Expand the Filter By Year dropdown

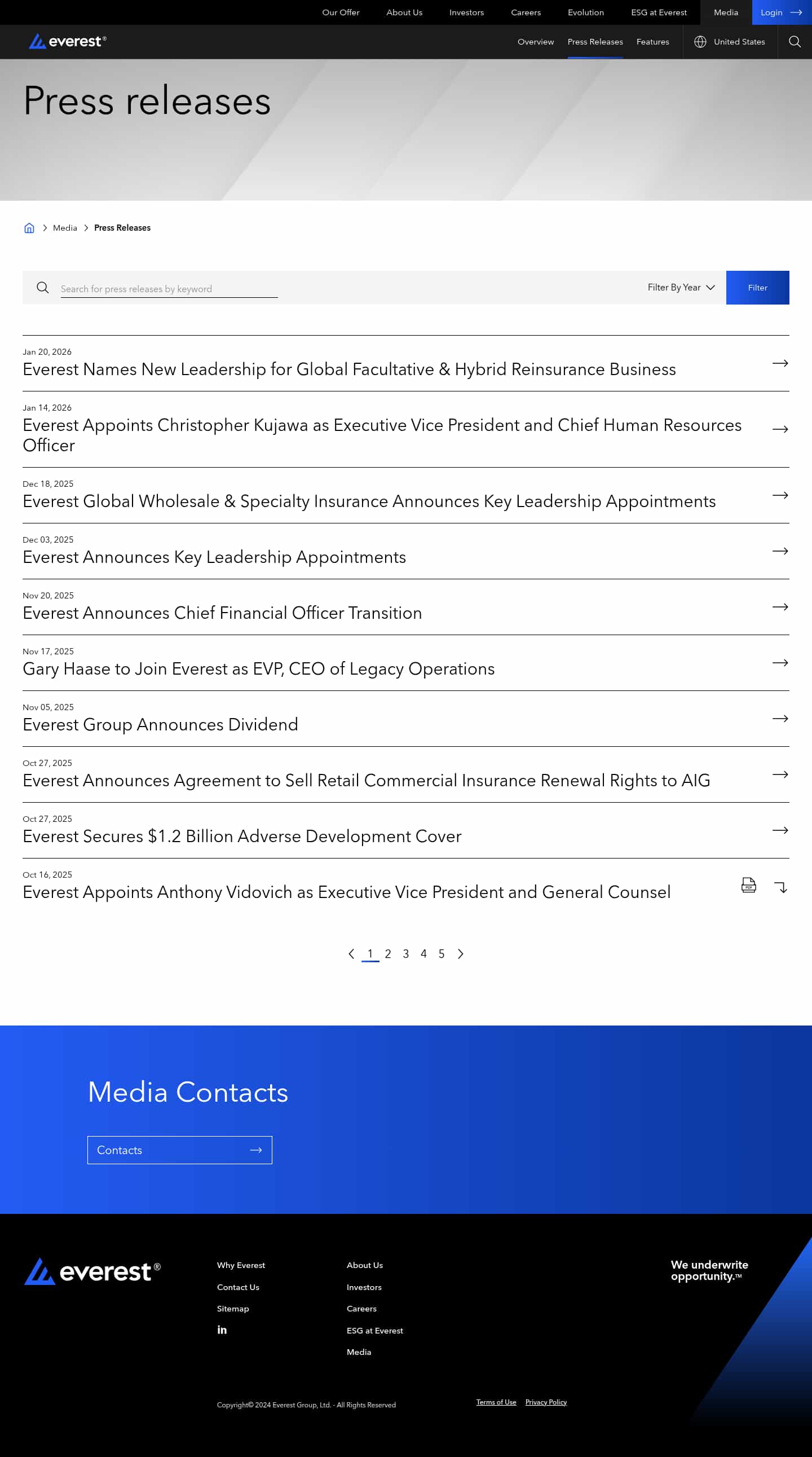point(681,287)
